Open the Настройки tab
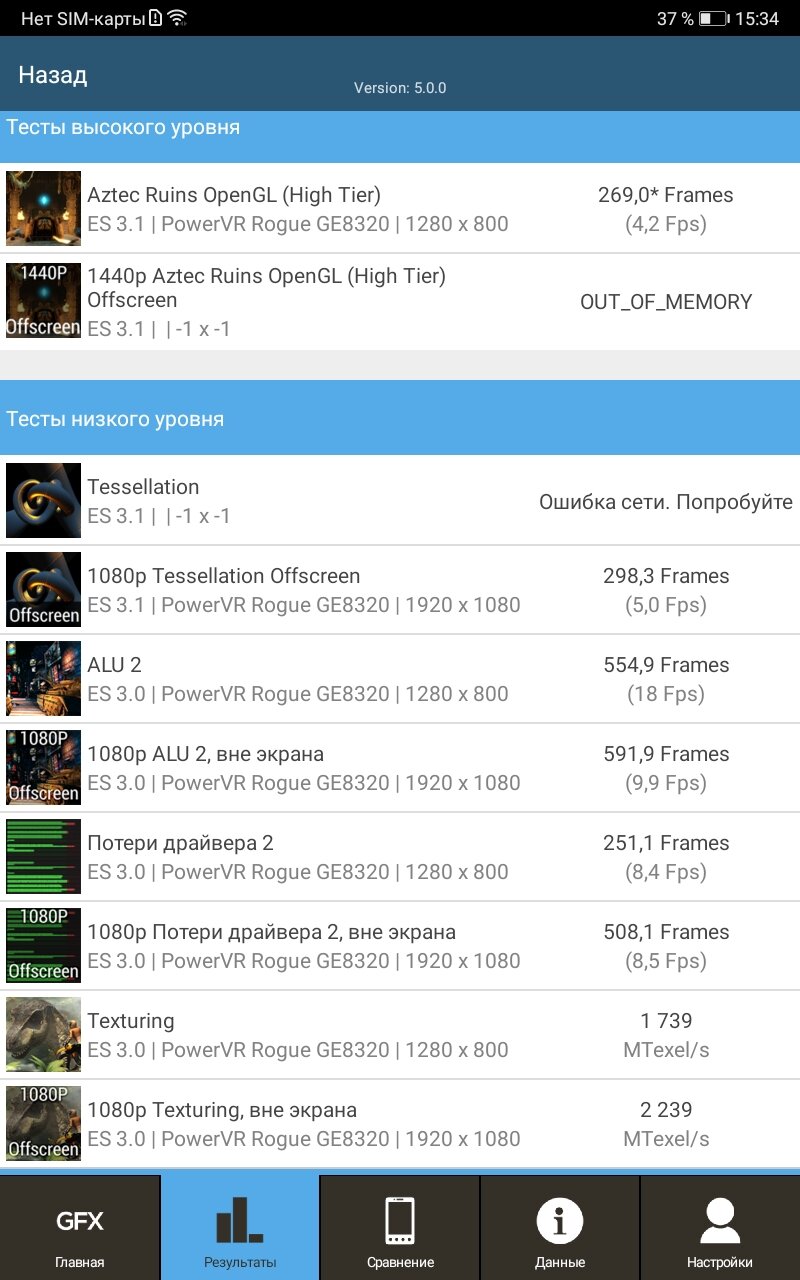The width and height of the screenshot is (800, 1280). [x=720, y=1230]
